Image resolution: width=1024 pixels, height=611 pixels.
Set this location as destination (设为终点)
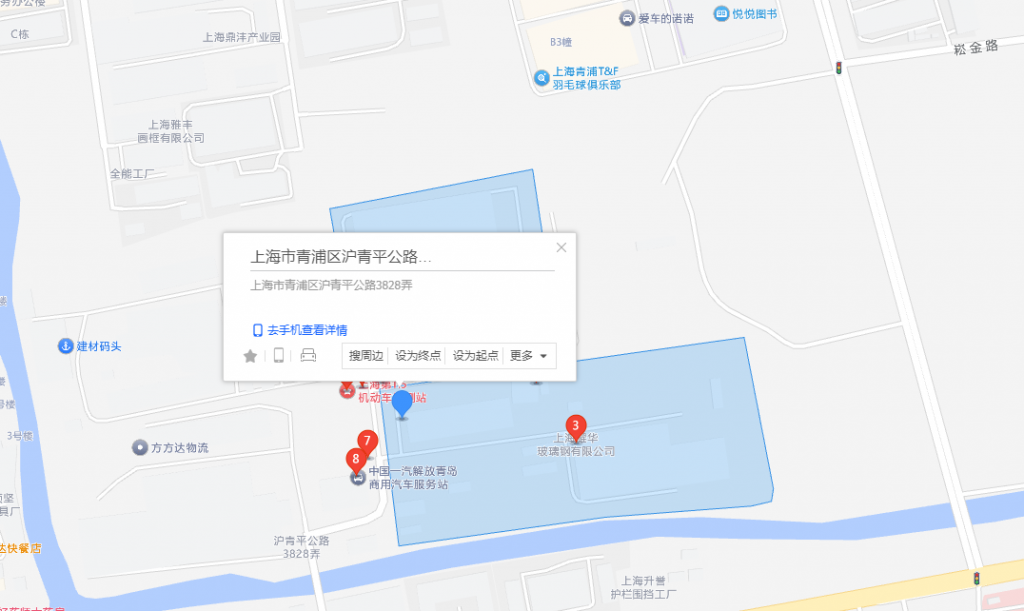418,355
